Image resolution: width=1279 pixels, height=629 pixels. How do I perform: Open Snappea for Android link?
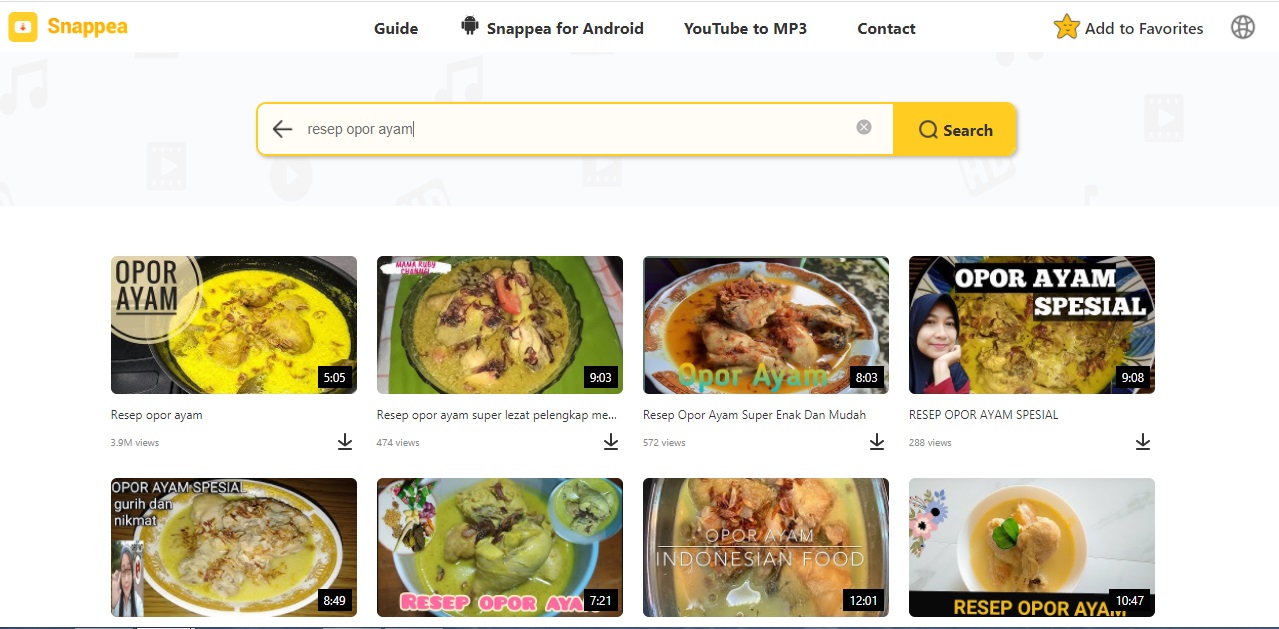point(552,28)
